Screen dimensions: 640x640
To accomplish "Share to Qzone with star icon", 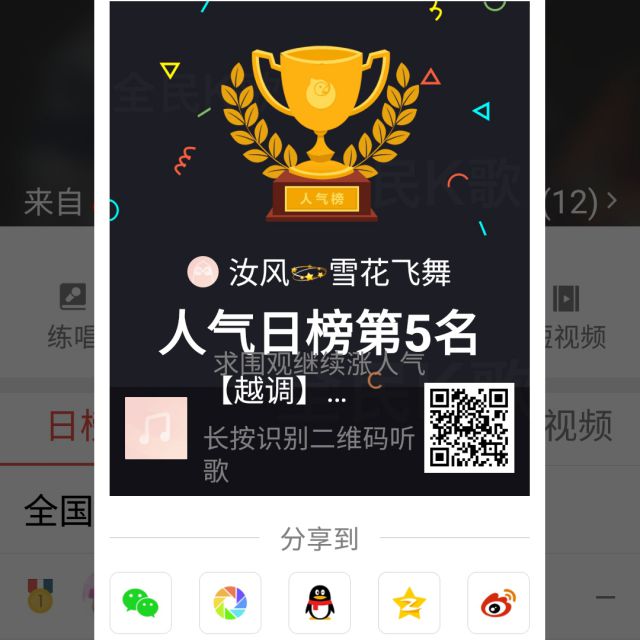I will coord(409,602).
